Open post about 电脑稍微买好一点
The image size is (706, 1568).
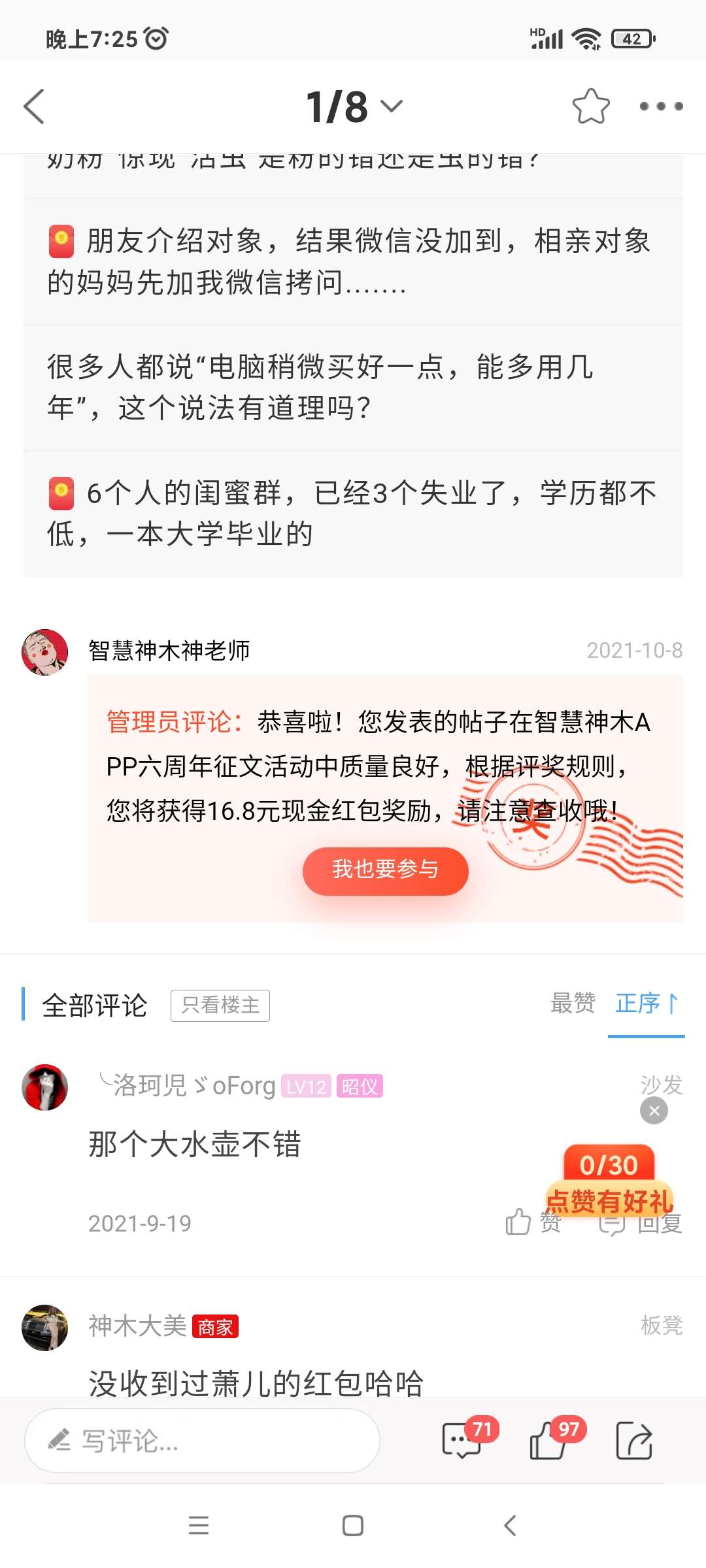[353, 387]
